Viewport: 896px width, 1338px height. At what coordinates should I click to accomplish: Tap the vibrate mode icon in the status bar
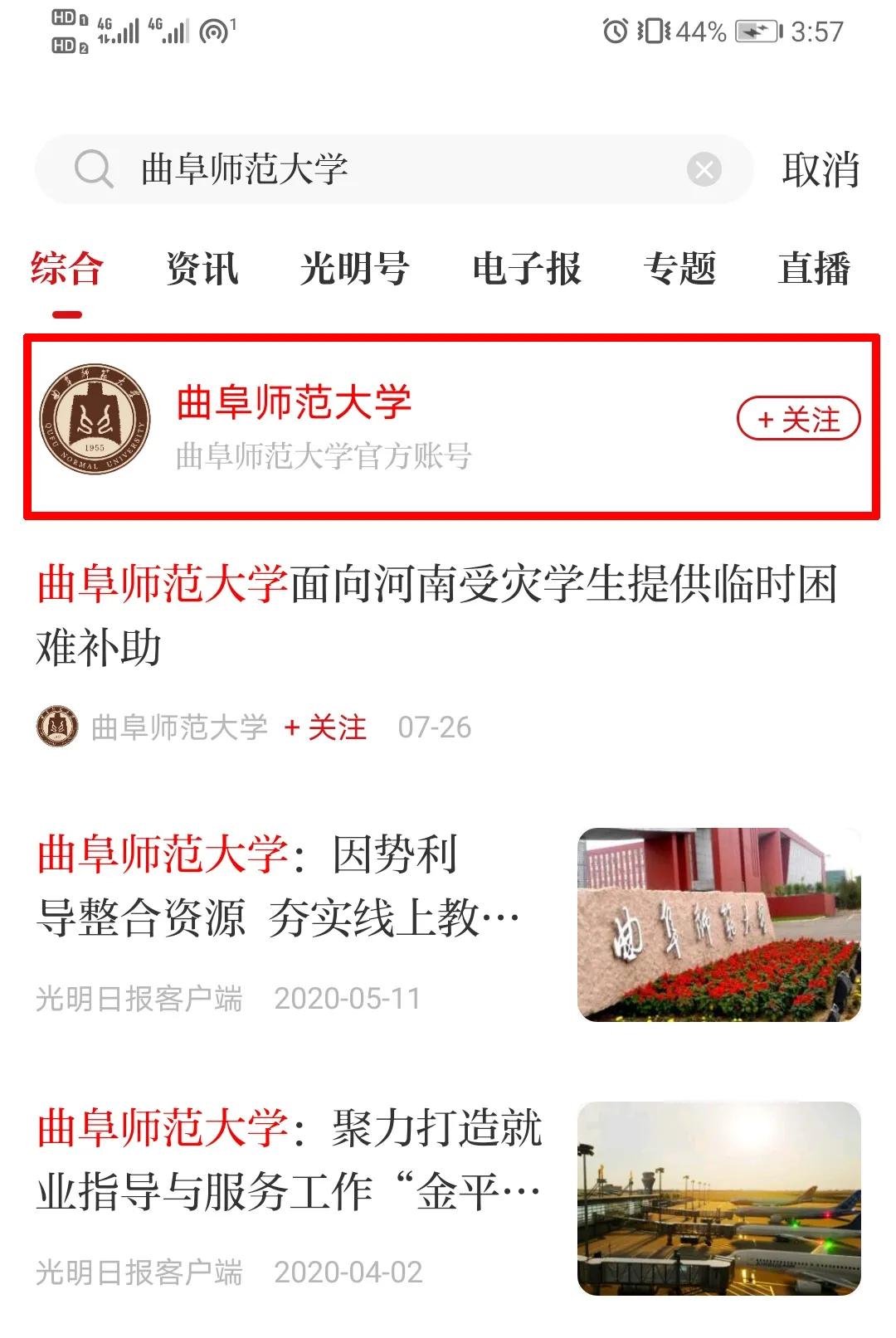point(655,32)
